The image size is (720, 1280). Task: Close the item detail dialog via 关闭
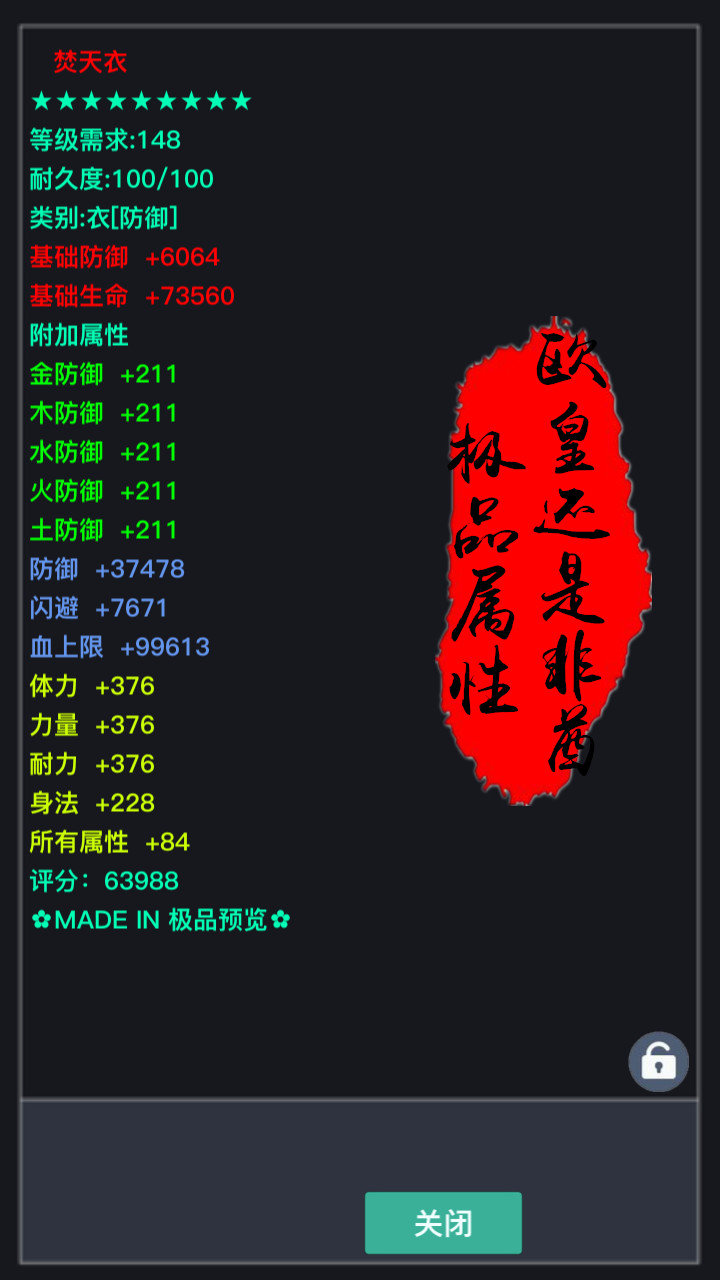tap(443, 1222)
